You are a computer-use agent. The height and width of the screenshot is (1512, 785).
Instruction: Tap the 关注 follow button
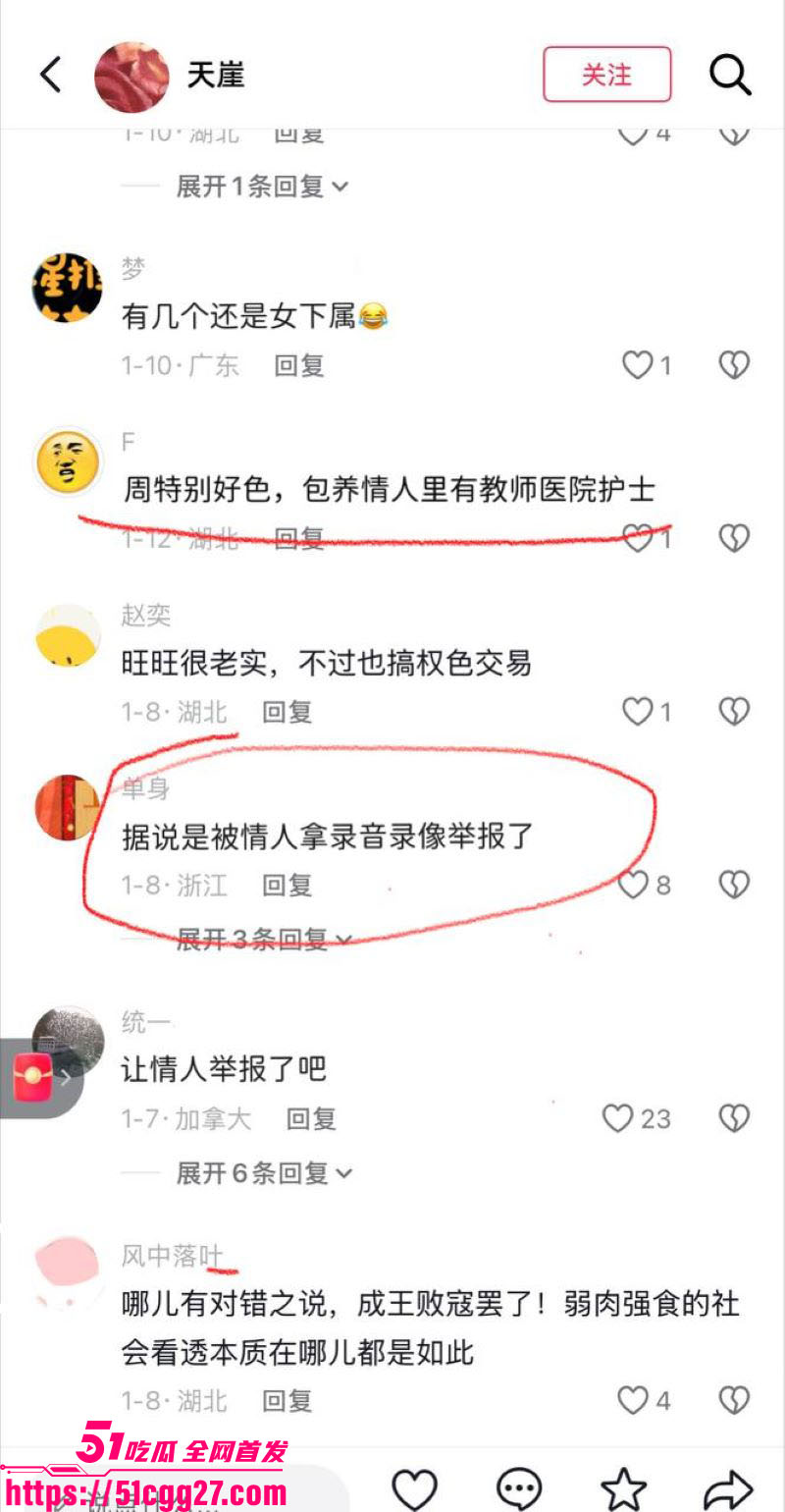(x=607, y=75)
